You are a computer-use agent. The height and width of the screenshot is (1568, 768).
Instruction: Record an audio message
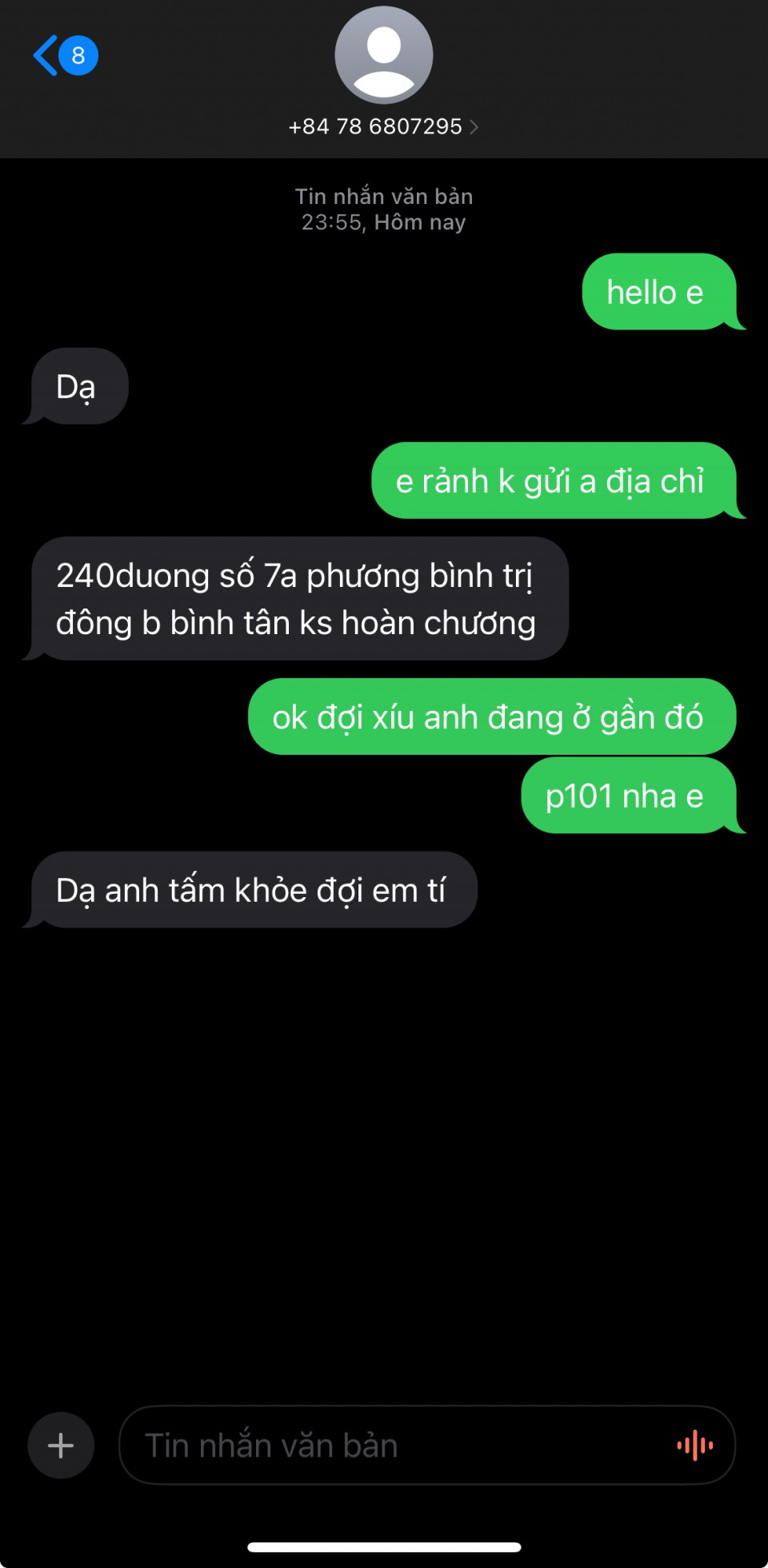(x=694, y=1445)
